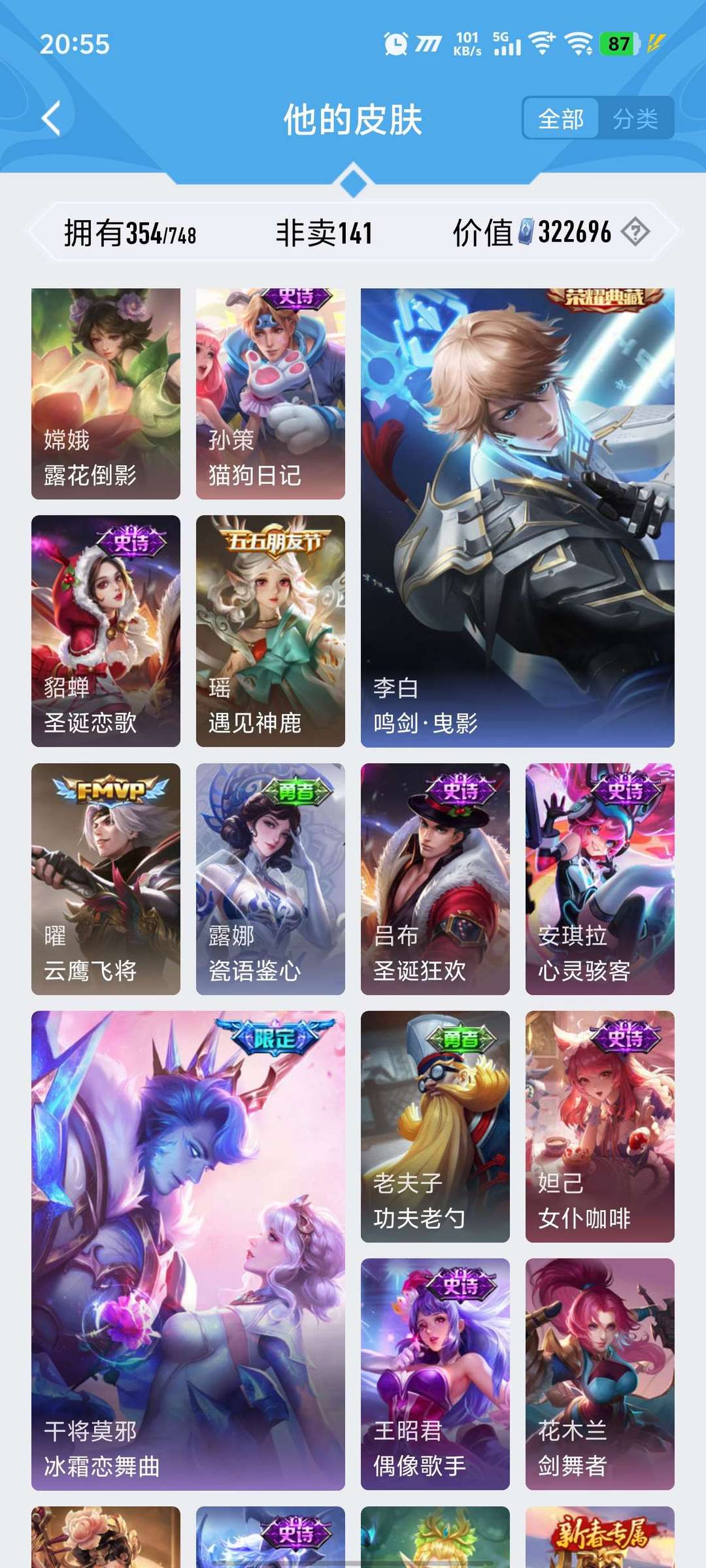The height and width of the screenshot is (1568, 706).
Task: Open 瑶 遇见神鹿 skin
Action: [x=271, y=630]
